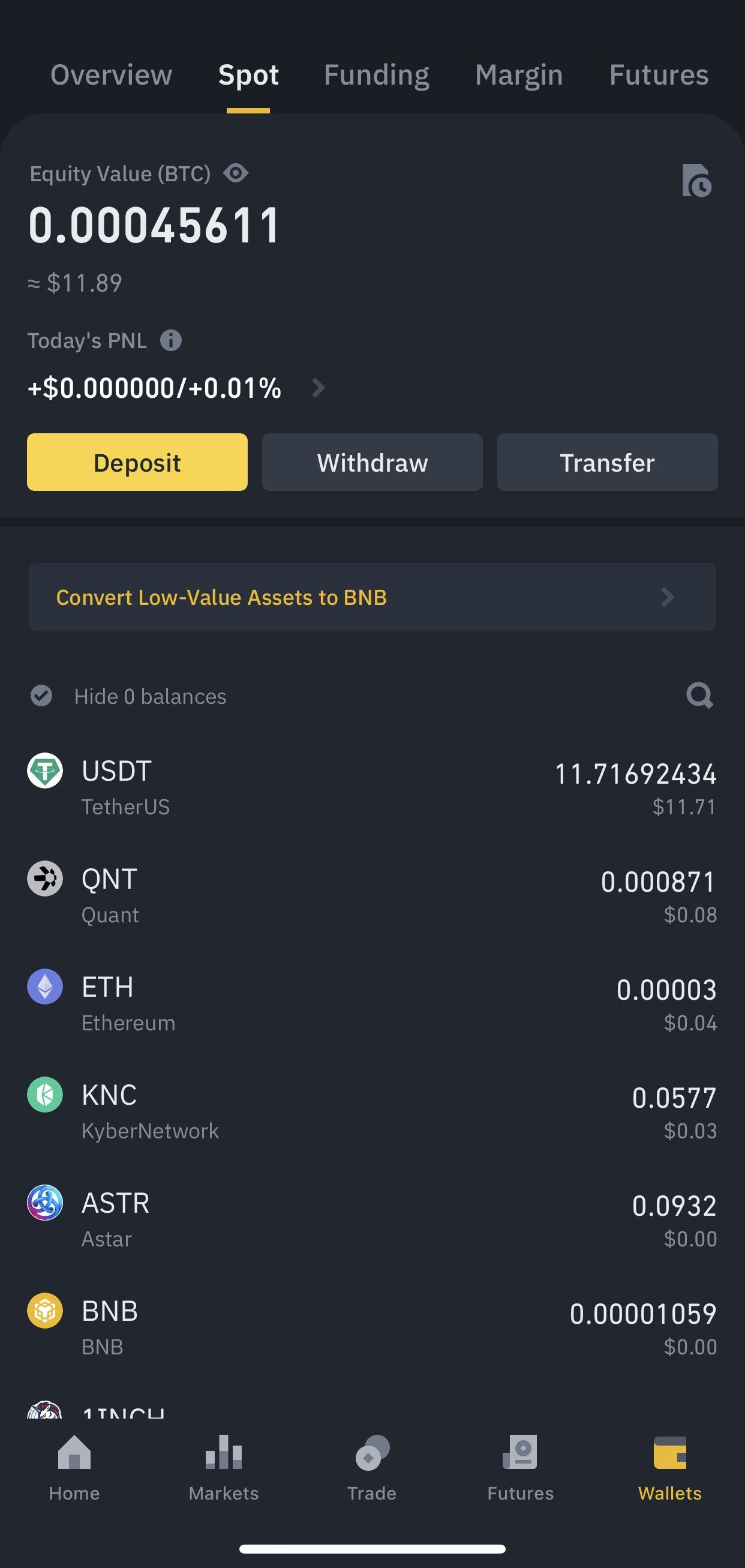
Task: Expand Today's PNL details chevron
Action: pos(318,388)
